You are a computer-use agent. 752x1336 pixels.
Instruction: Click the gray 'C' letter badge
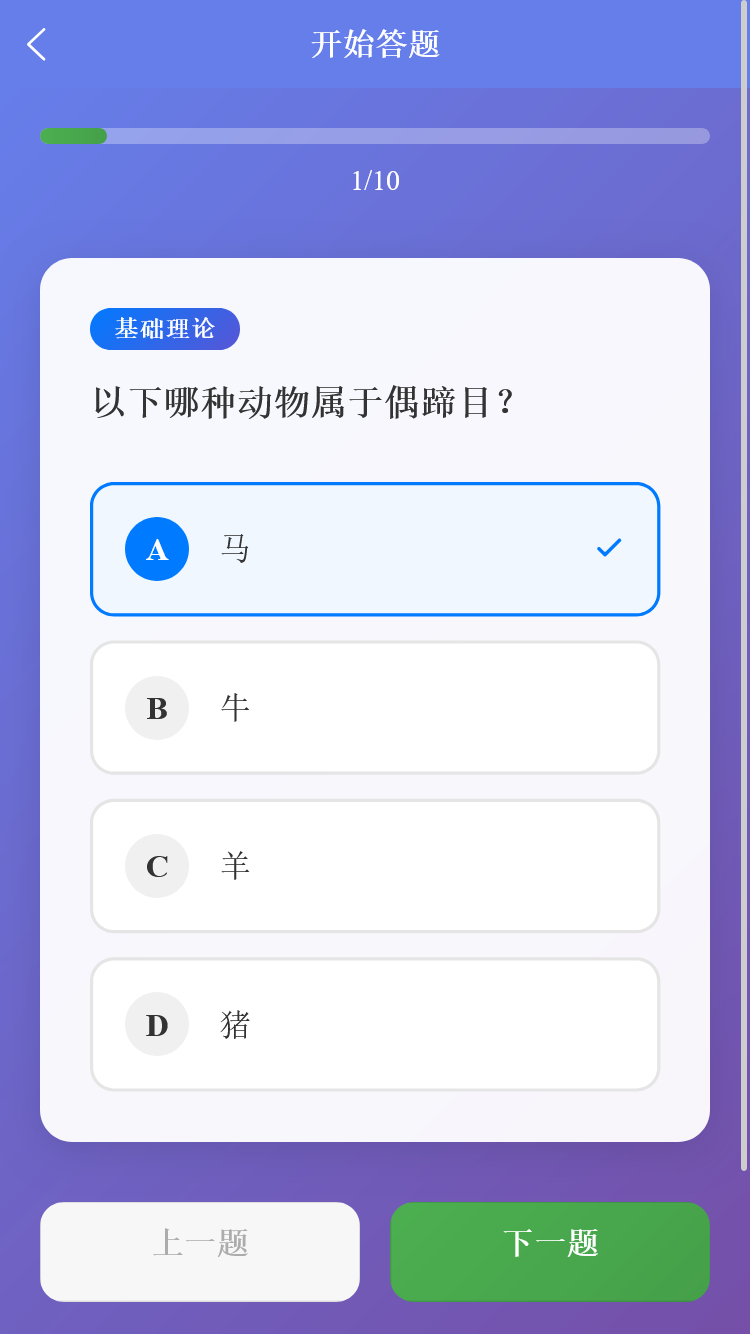point(156,865)
